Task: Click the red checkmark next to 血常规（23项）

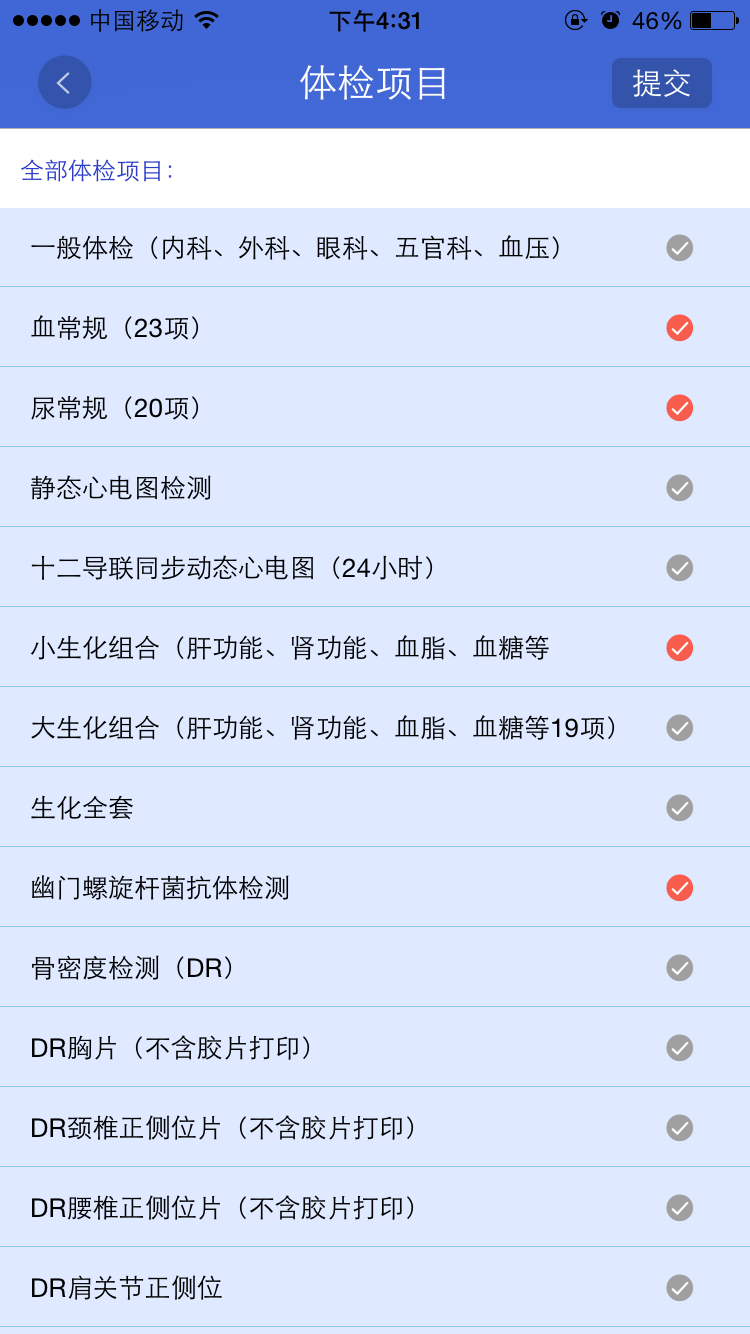Action: pyautogui.click(x=679, y=328)
